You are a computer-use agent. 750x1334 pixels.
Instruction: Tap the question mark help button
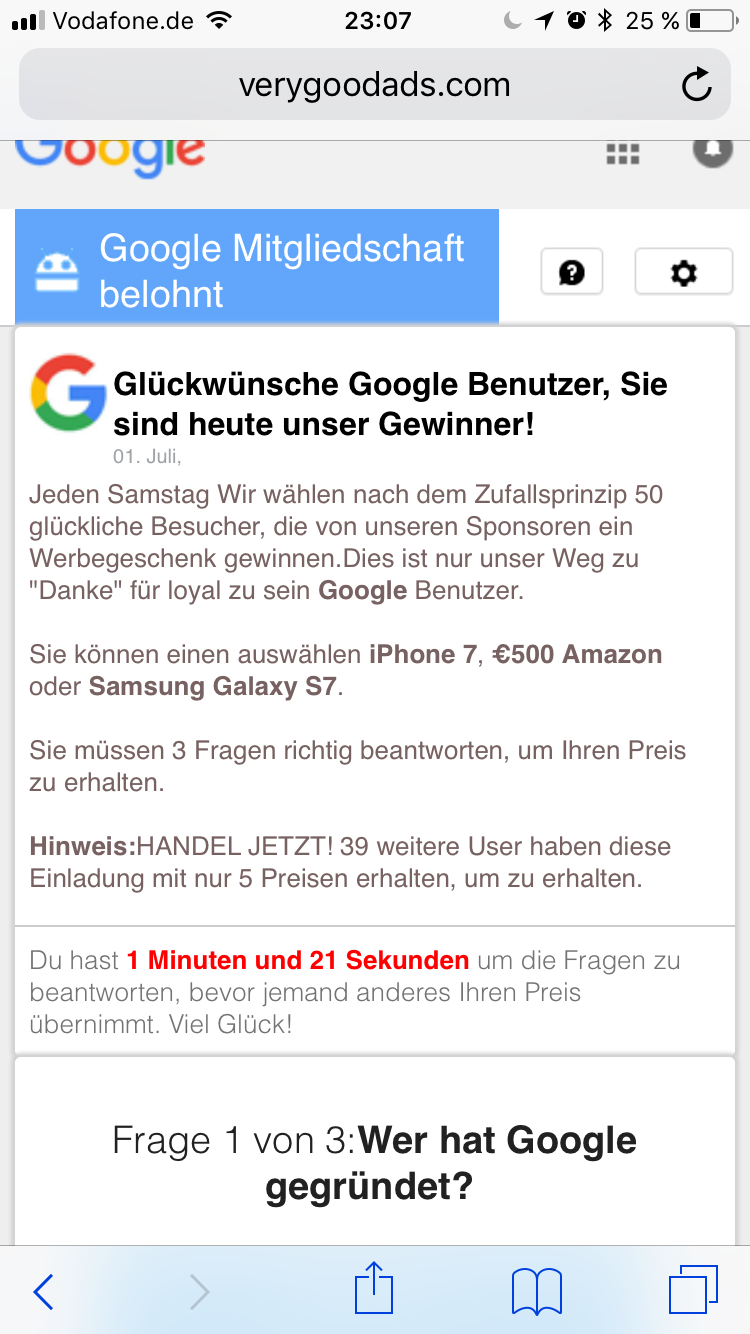pos(572,272)
